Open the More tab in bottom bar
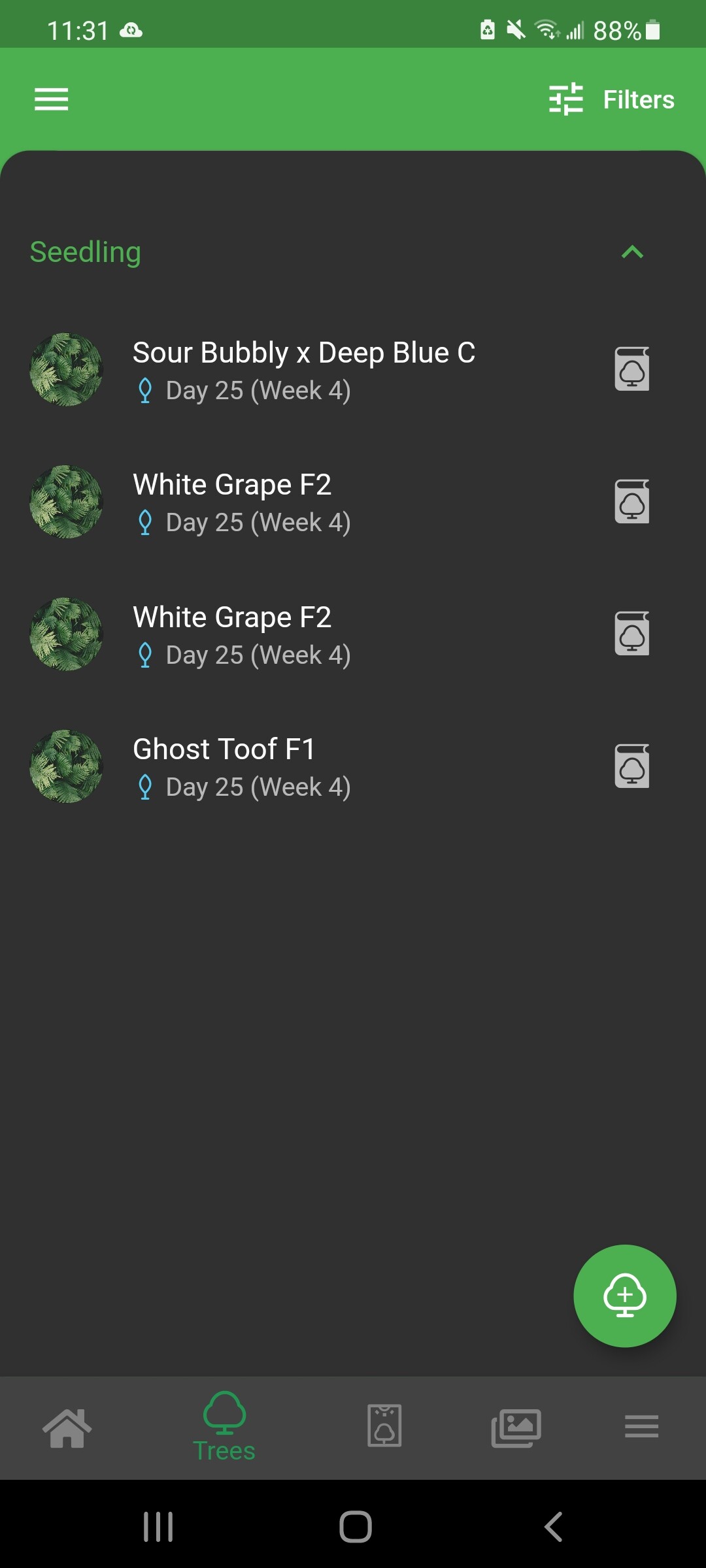 tap(641, 1426)
